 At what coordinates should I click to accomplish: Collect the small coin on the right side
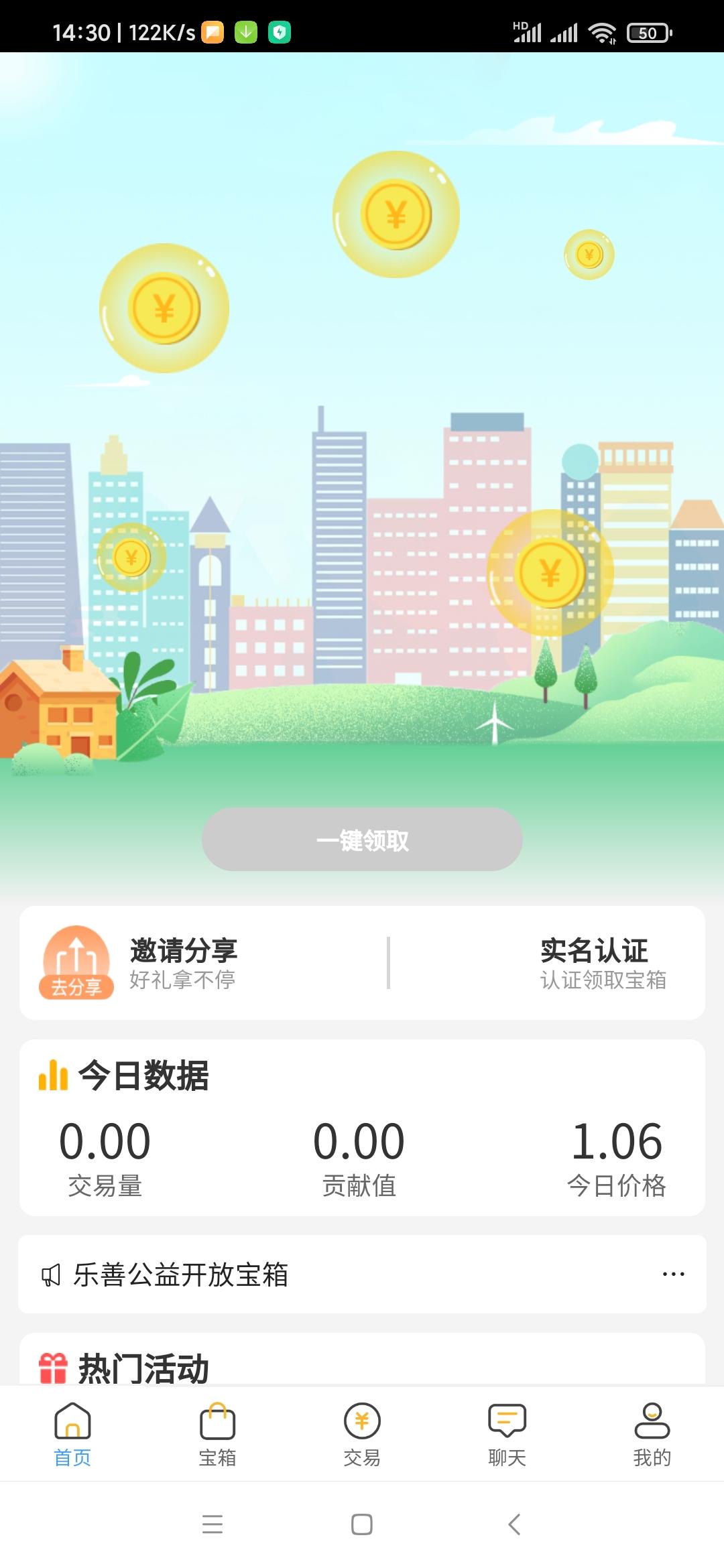click(588, 255)
